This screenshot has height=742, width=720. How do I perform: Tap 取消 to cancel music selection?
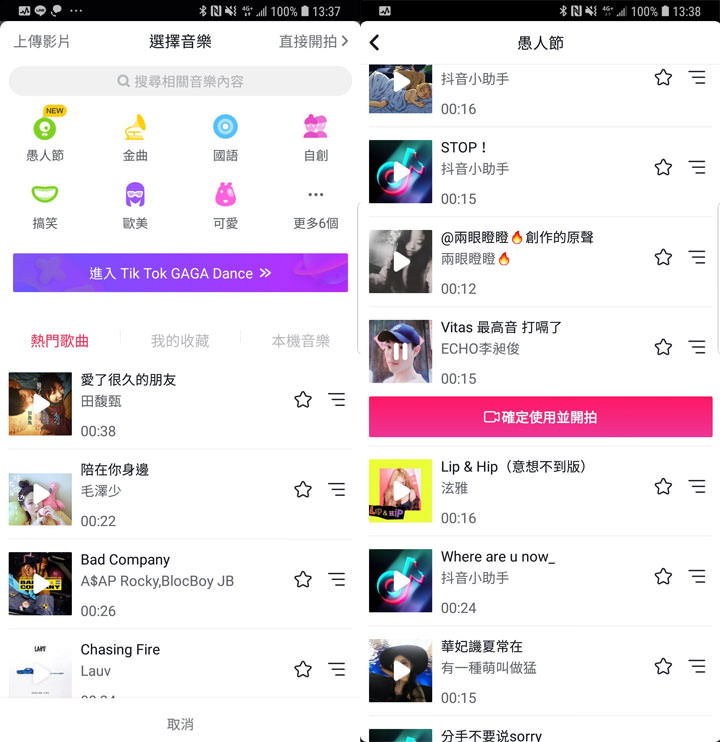coord(180,723)
